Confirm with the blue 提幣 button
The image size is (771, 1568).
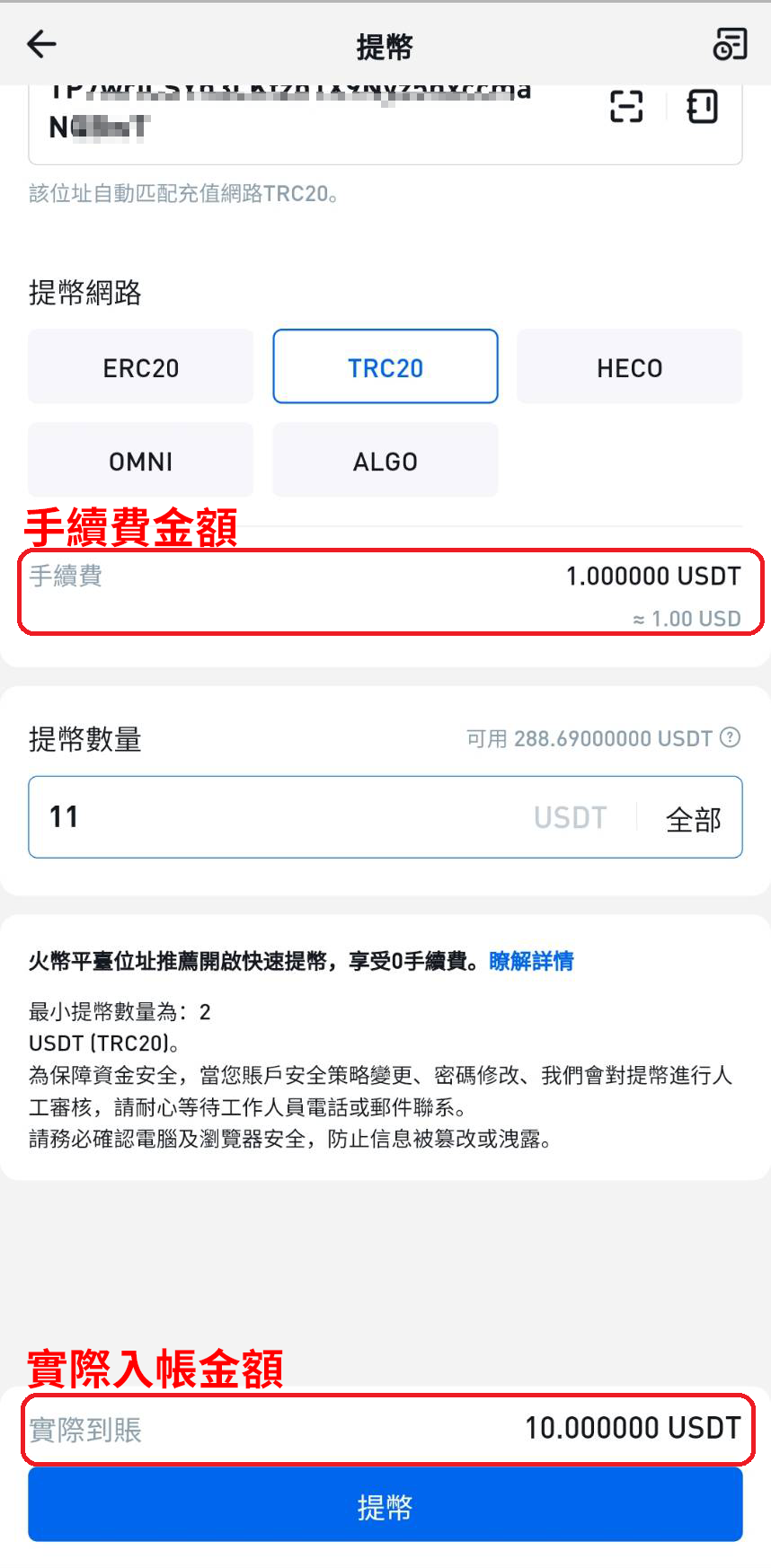[x=385, y=1506]
